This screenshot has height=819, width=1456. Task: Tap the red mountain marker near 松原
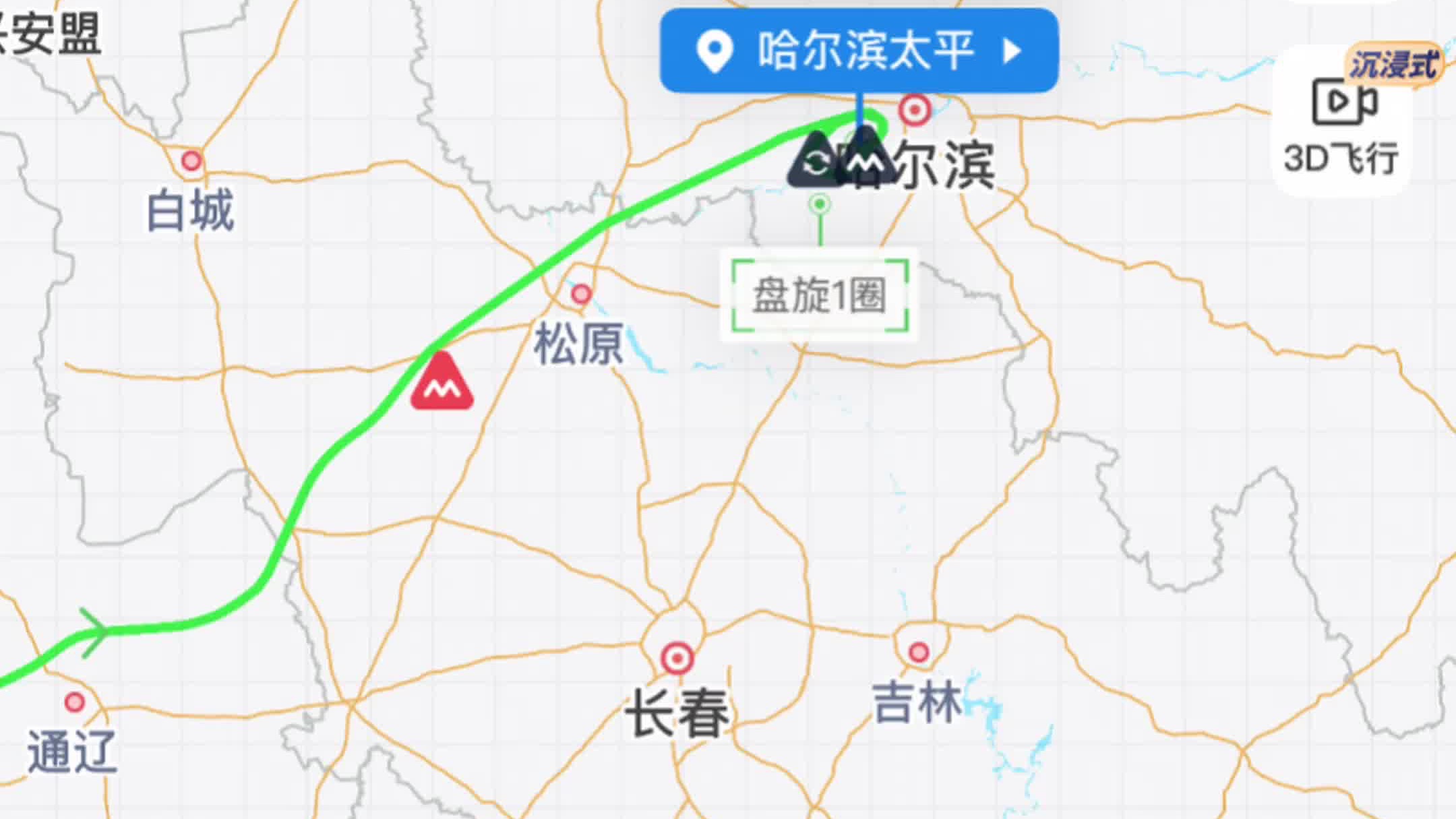(442, 382)
